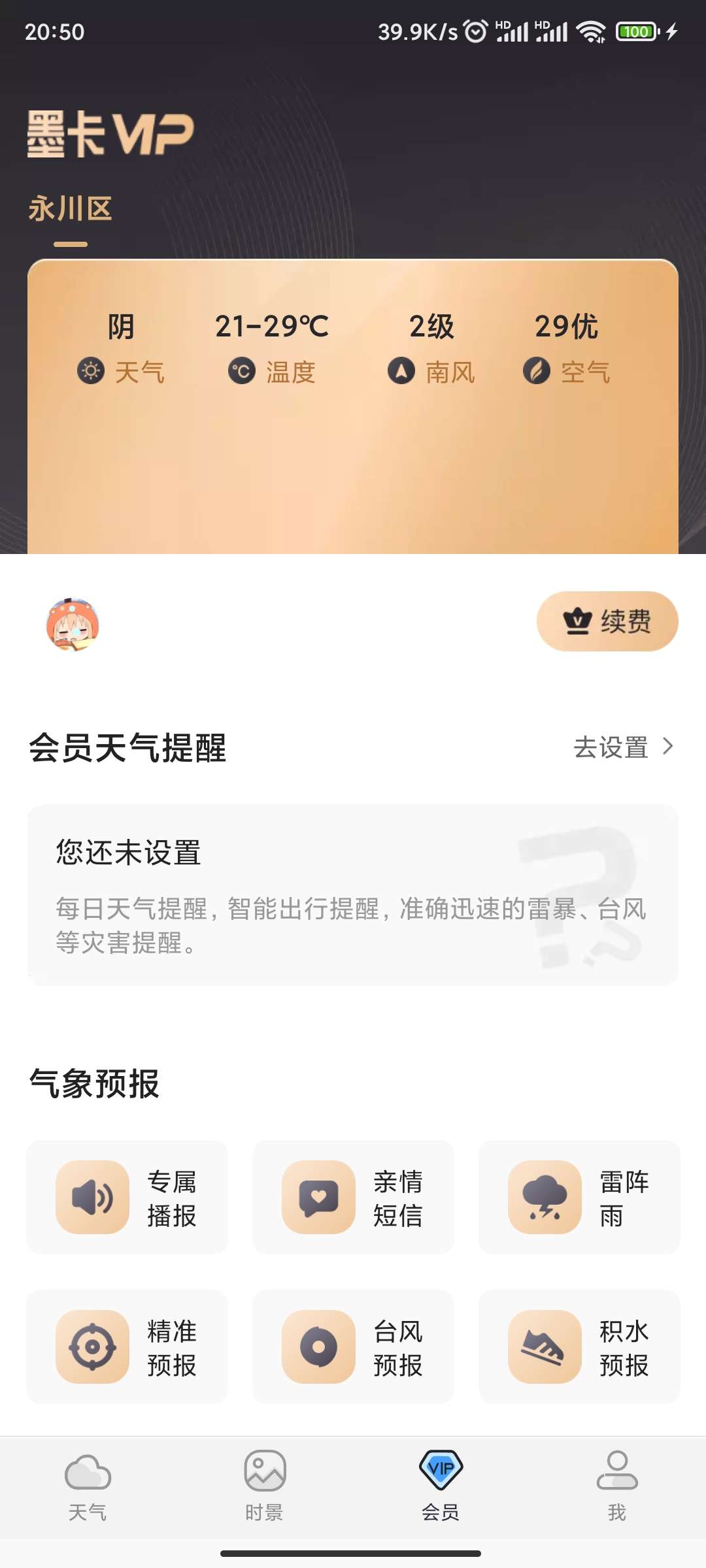This screenshot has height=1568, width=706.
Task: Open 雷阵雨 forecast feature
Action: point(579,1198)
